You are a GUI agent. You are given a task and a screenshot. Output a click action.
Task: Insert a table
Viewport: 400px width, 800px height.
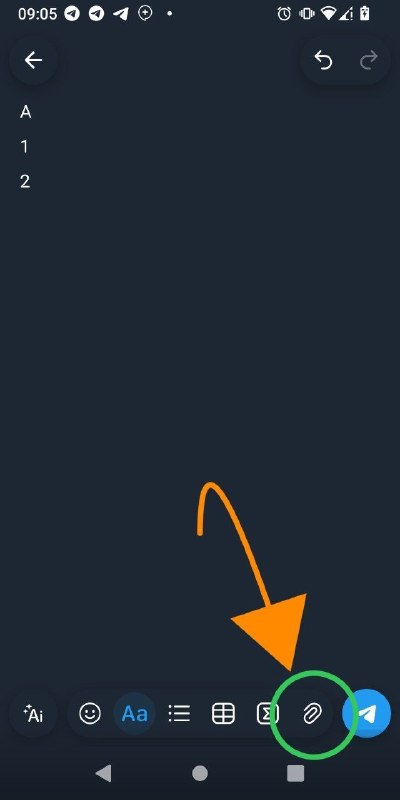tap(223, 713)
